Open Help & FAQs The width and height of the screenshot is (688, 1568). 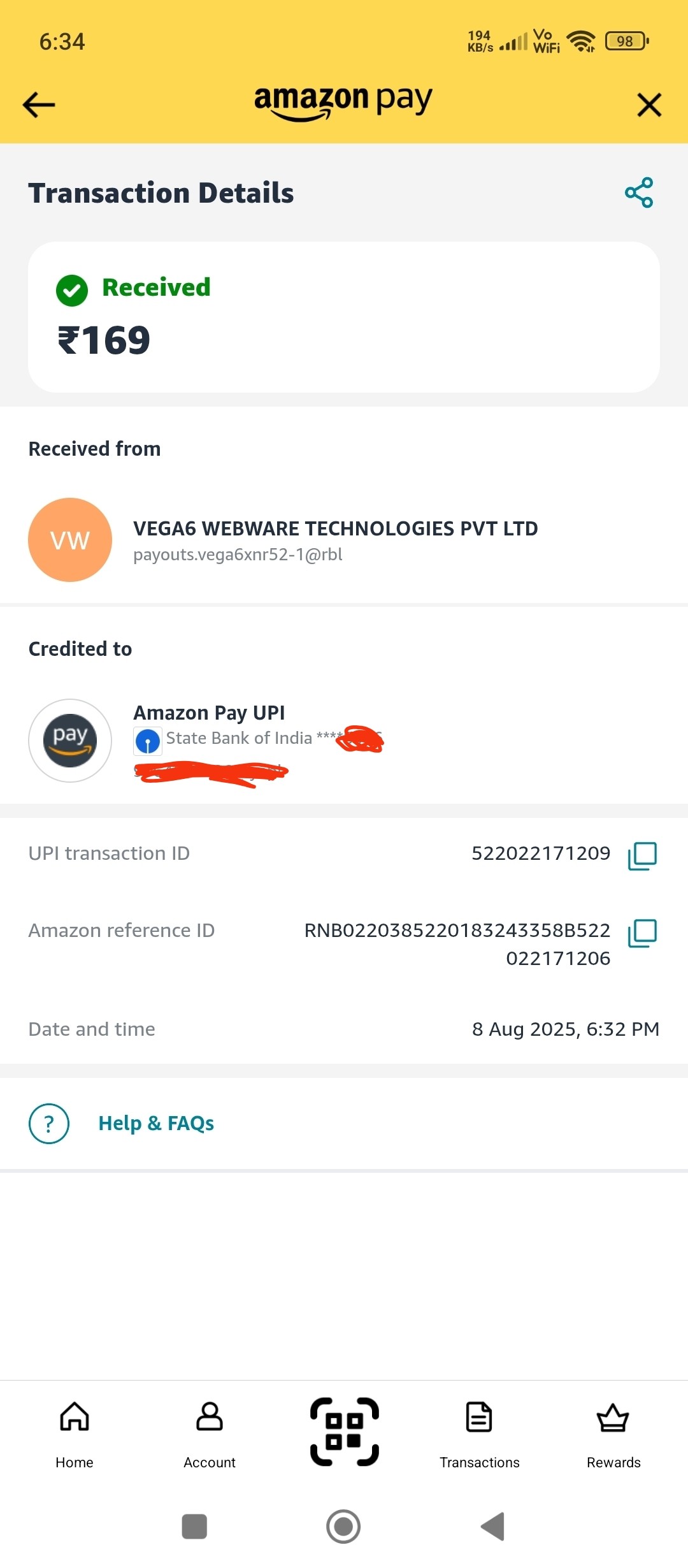(155, 1123)
